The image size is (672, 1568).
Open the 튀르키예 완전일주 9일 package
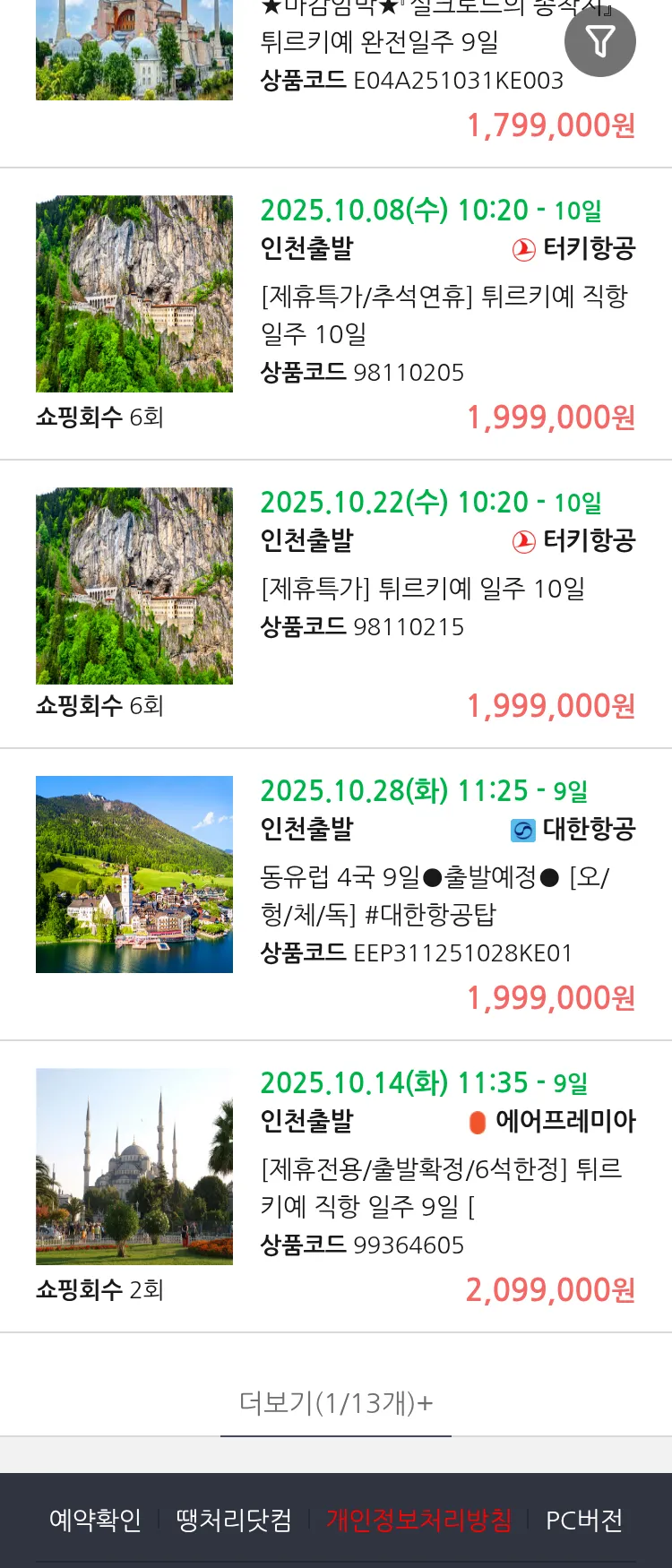coord(378,42)
